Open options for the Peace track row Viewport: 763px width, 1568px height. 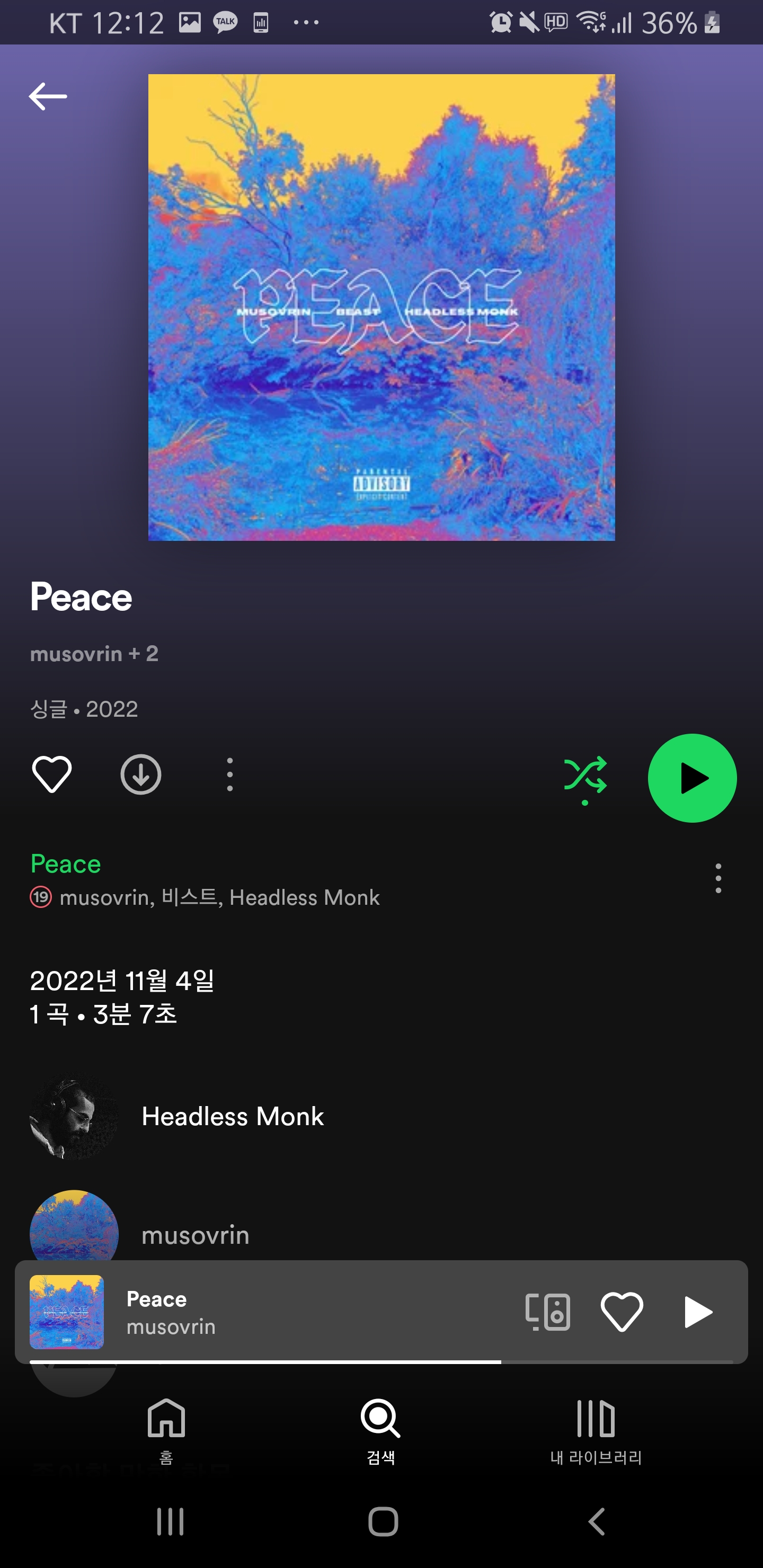718,878
